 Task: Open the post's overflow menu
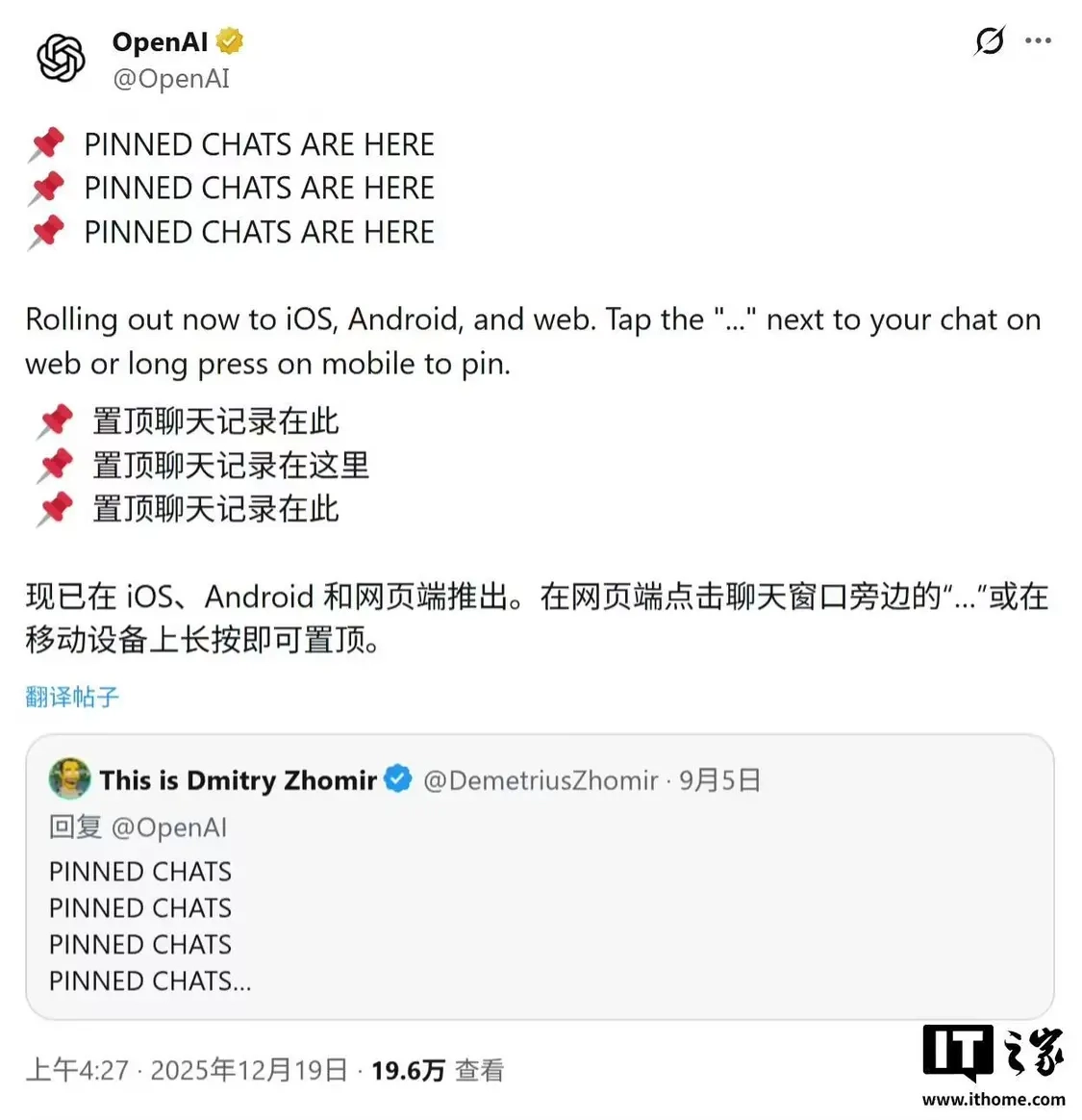click(1038, 41)
